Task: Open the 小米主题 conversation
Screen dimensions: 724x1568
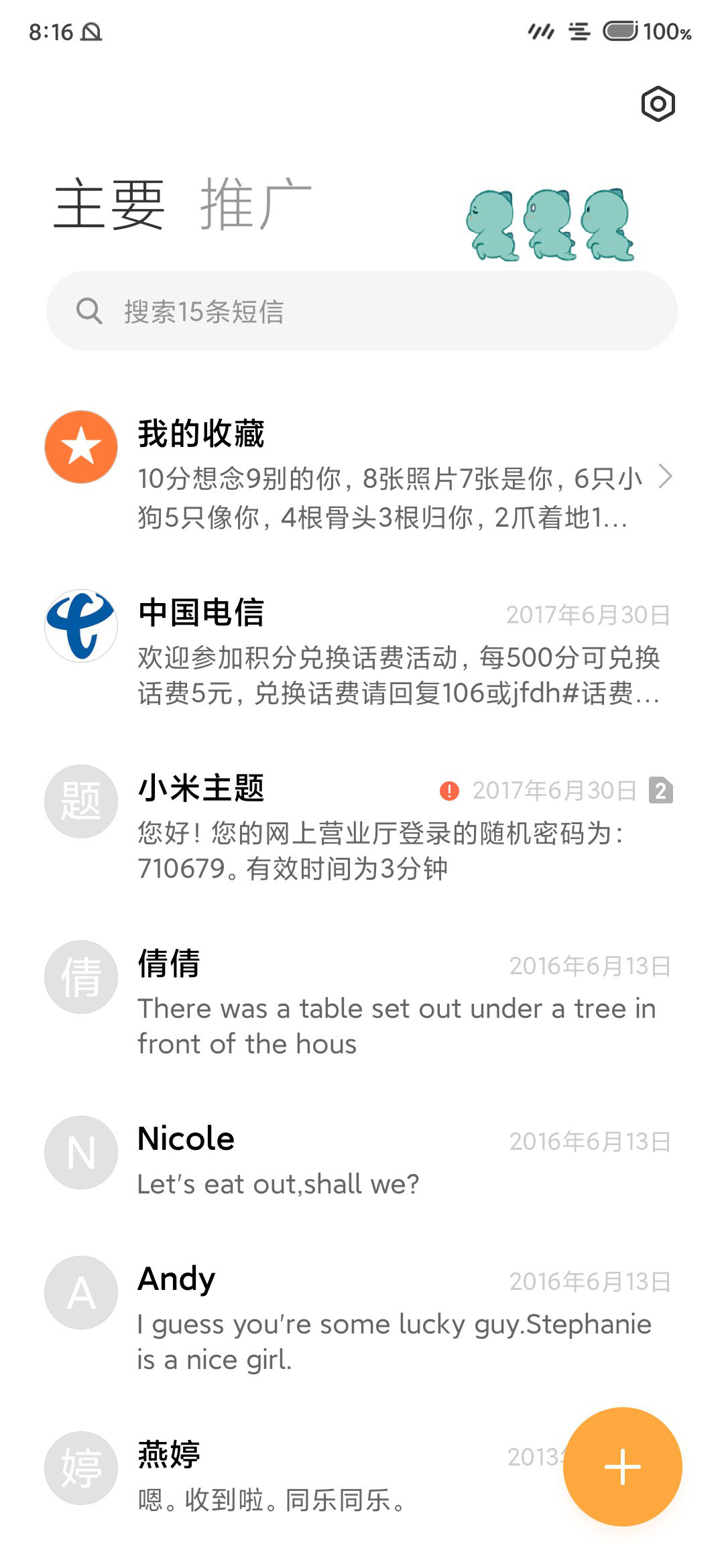Action: click(362, 826)
